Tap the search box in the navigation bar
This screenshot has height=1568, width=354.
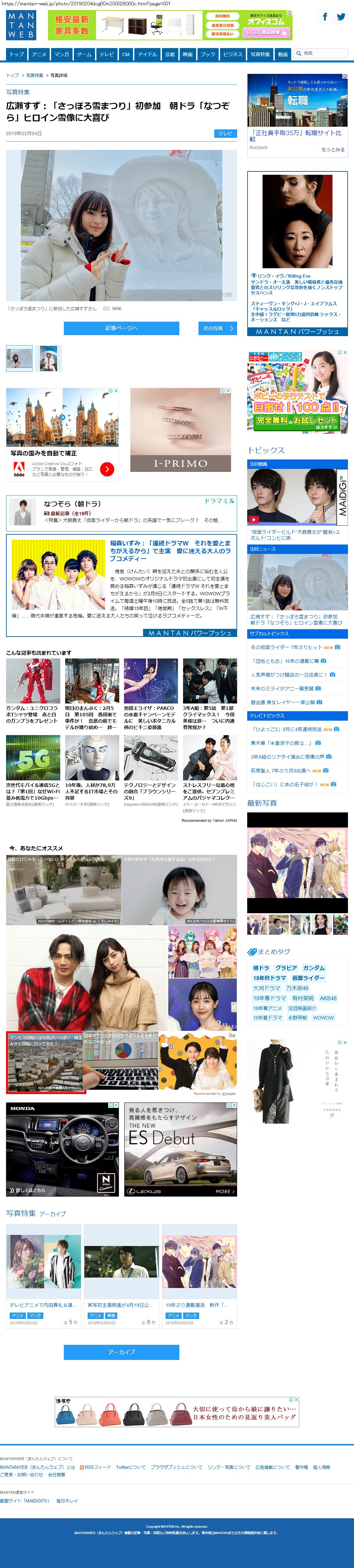point(320,53)
